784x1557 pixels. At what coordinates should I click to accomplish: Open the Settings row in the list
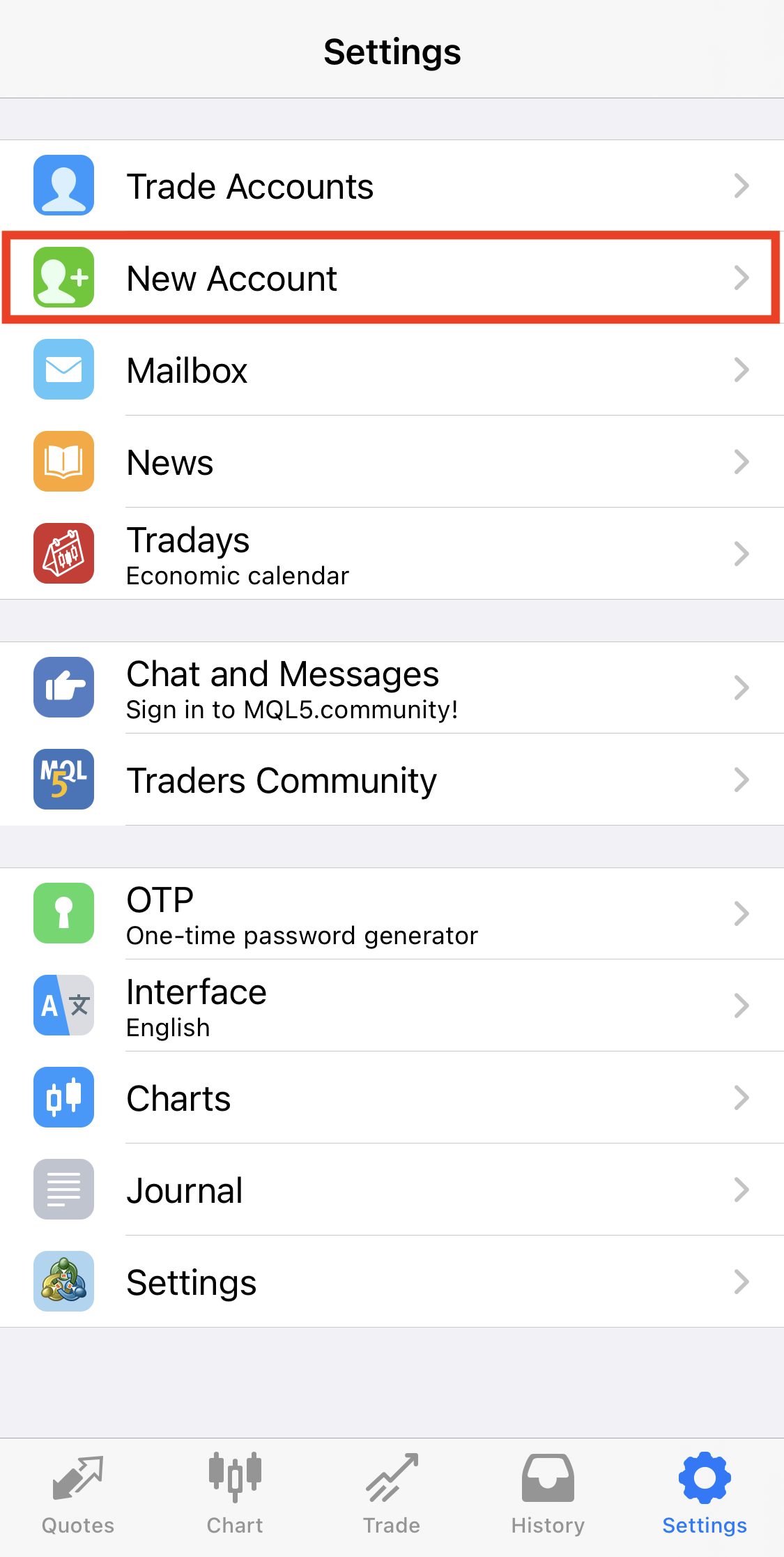[390, 1282]
